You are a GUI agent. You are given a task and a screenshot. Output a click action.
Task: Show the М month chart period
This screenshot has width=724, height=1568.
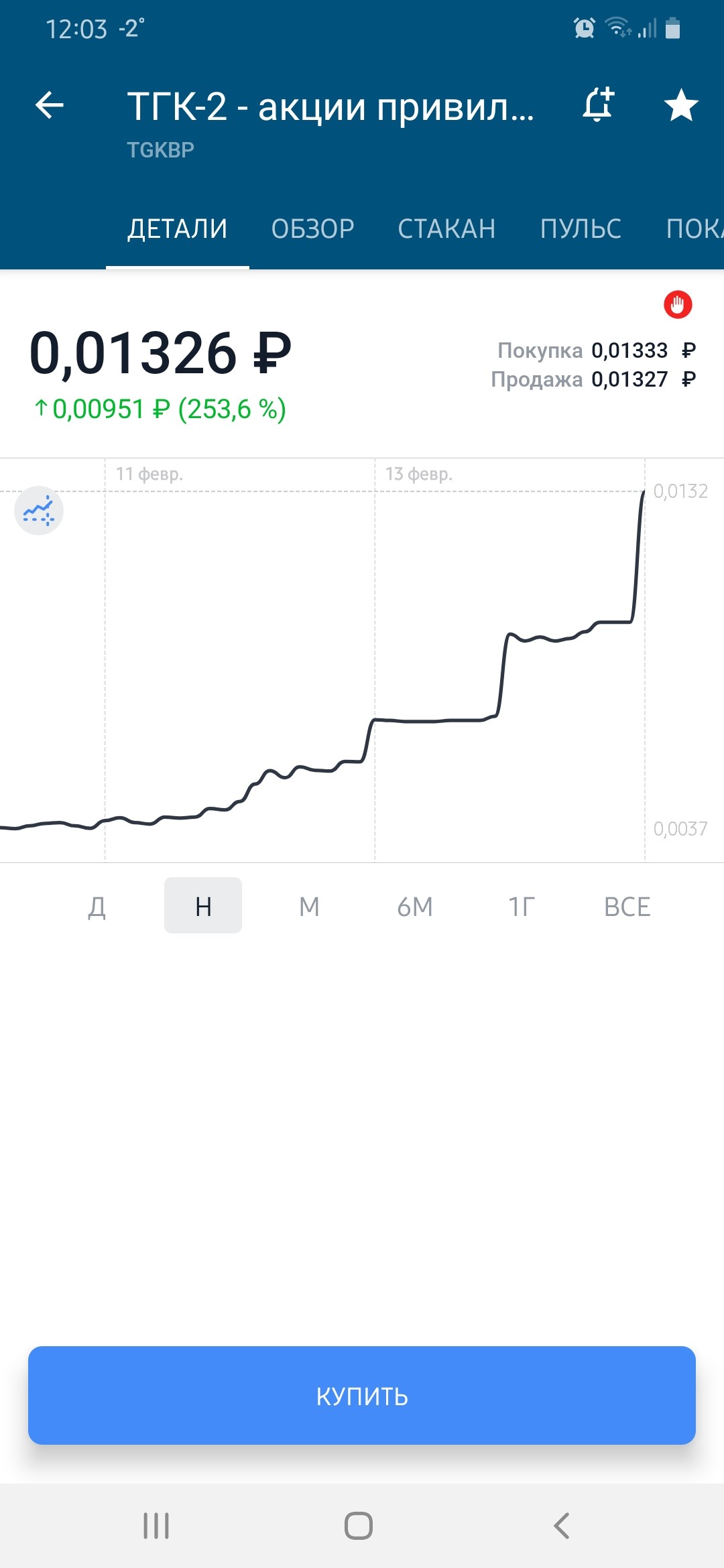pos(309,906)
